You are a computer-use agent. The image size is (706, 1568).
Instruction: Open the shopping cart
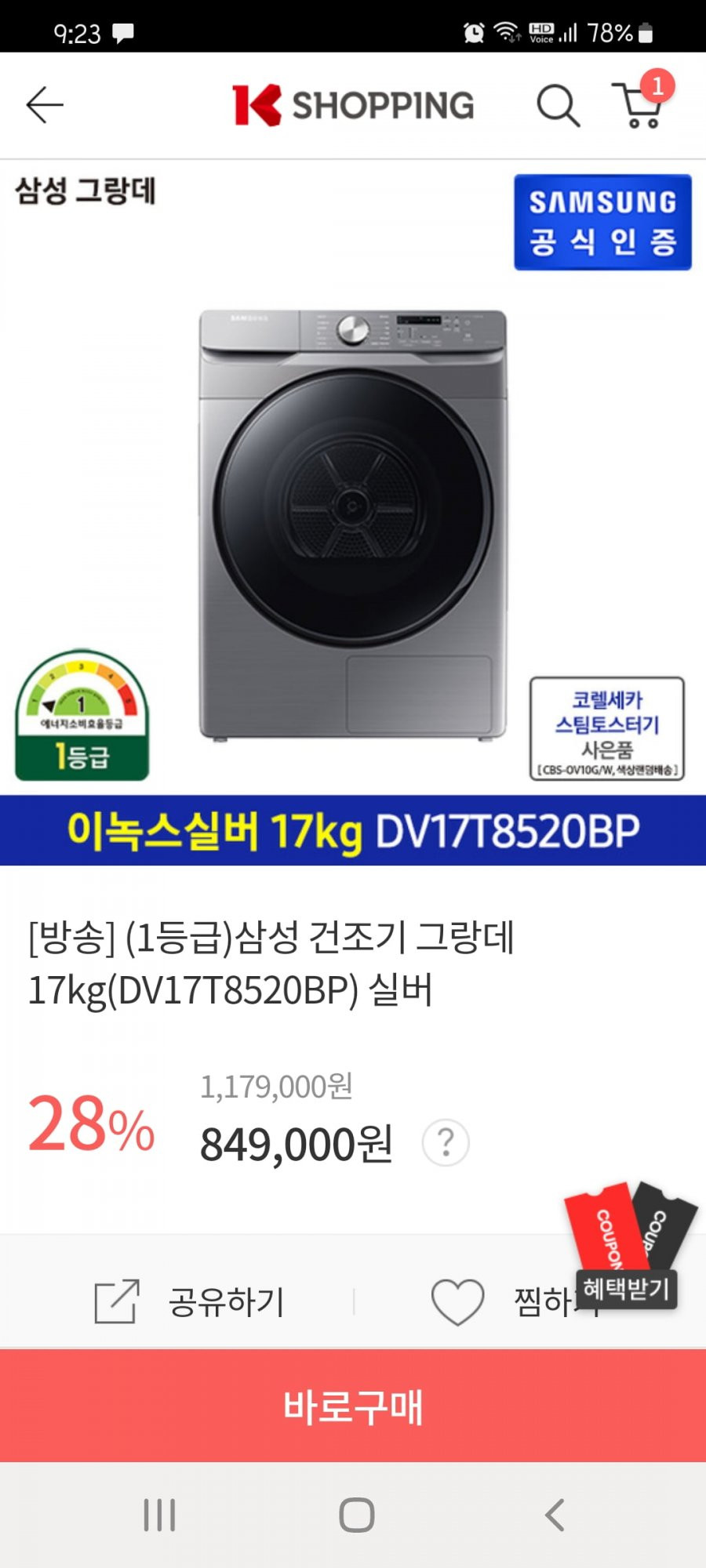coord(639,105)
